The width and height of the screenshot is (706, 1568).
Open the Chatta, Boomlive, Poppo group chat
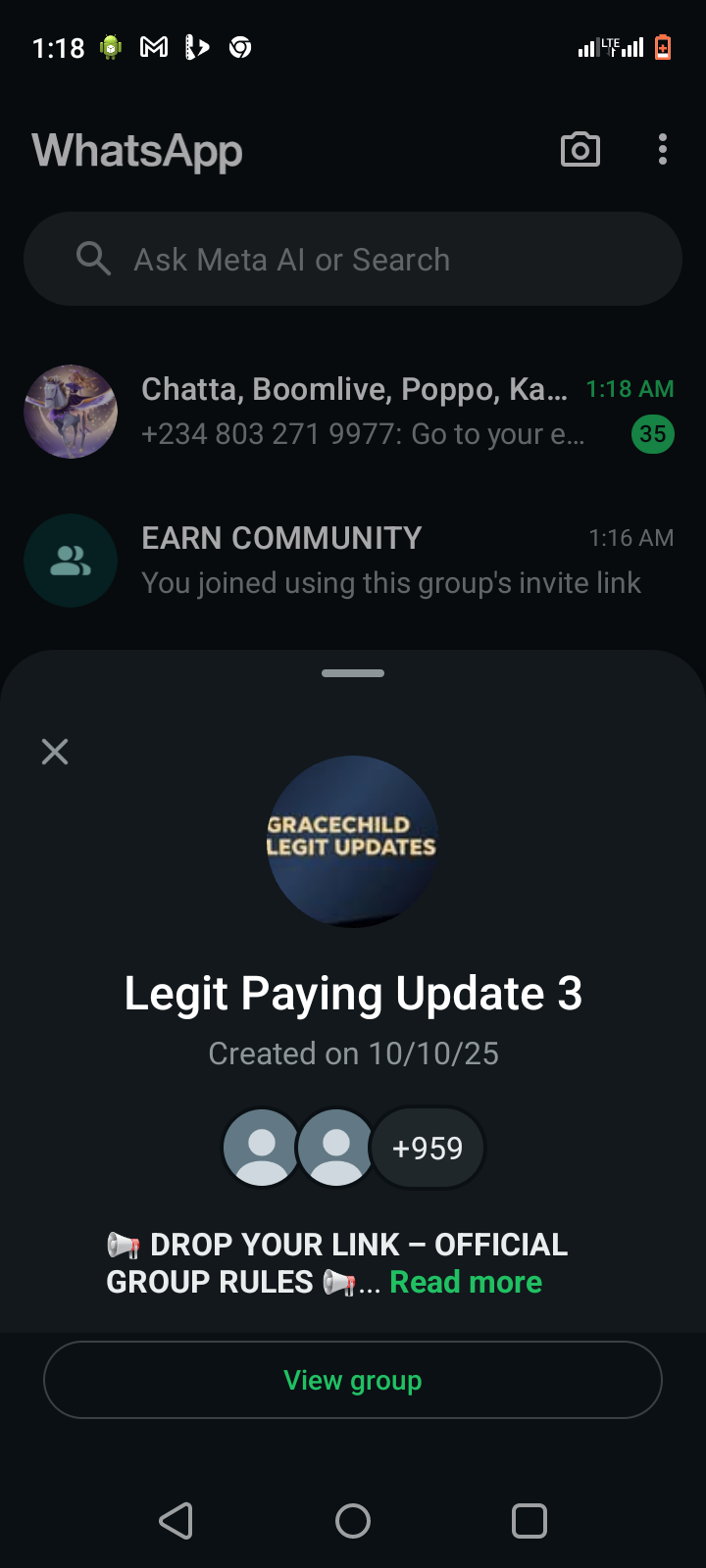353,412
